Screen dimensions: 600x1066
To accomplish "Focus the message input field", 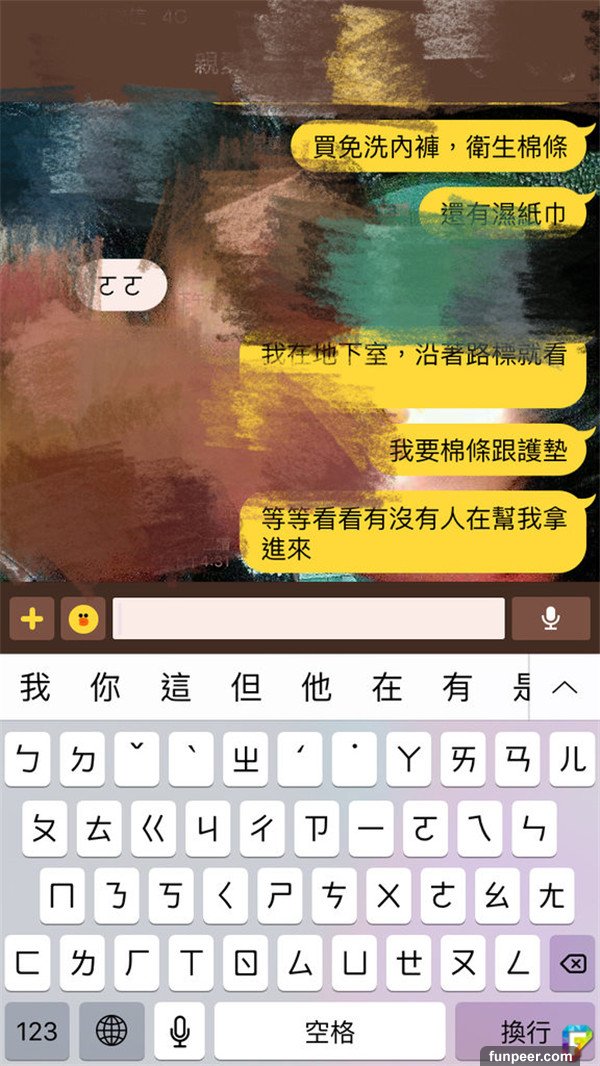I will 308,619.
